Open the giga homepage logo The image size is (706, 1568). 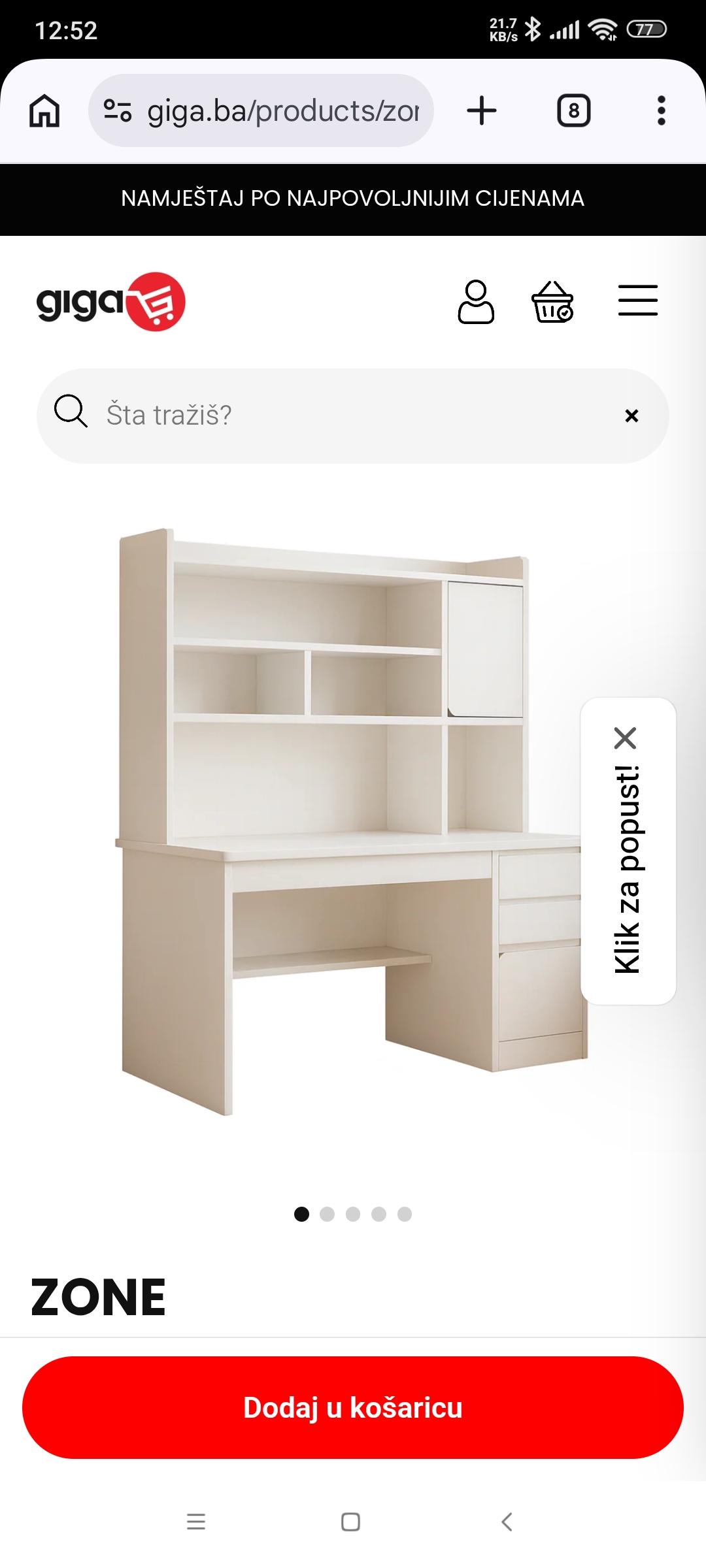click(110, 302)
